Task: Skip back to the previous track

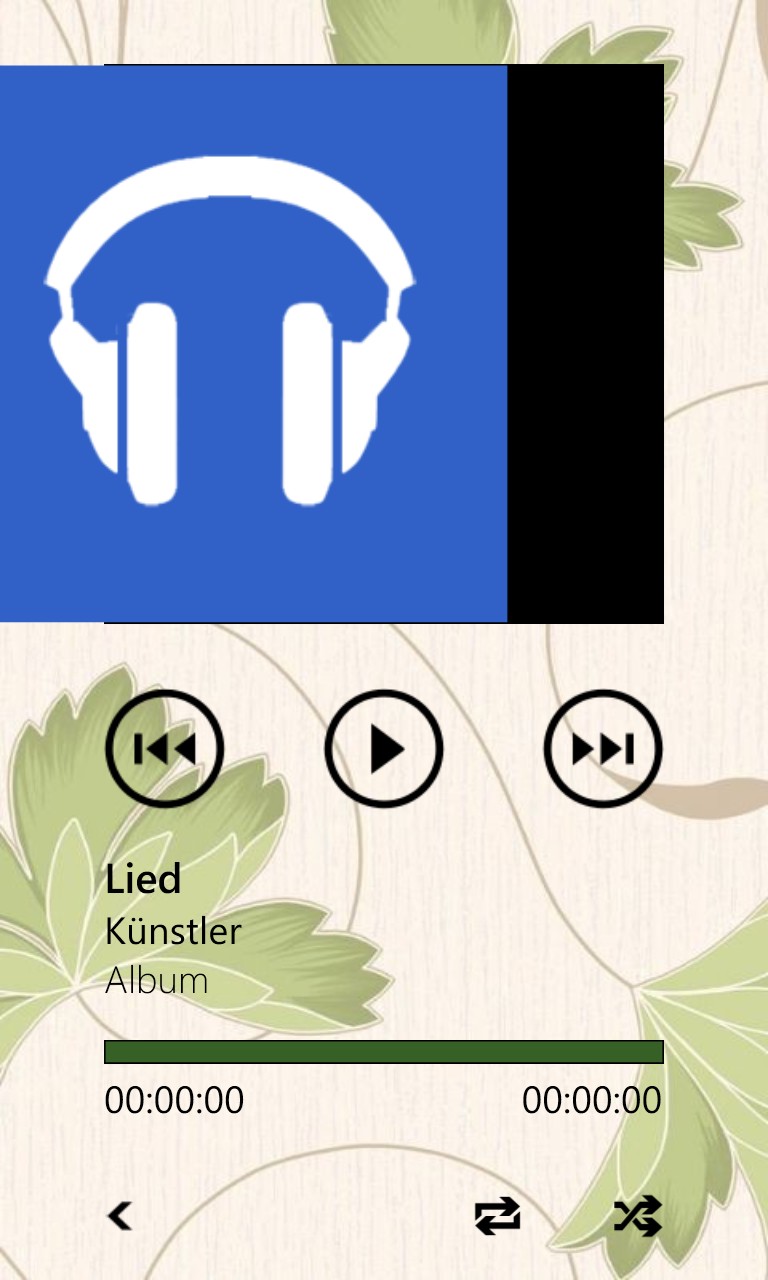Action: (164, 748)
